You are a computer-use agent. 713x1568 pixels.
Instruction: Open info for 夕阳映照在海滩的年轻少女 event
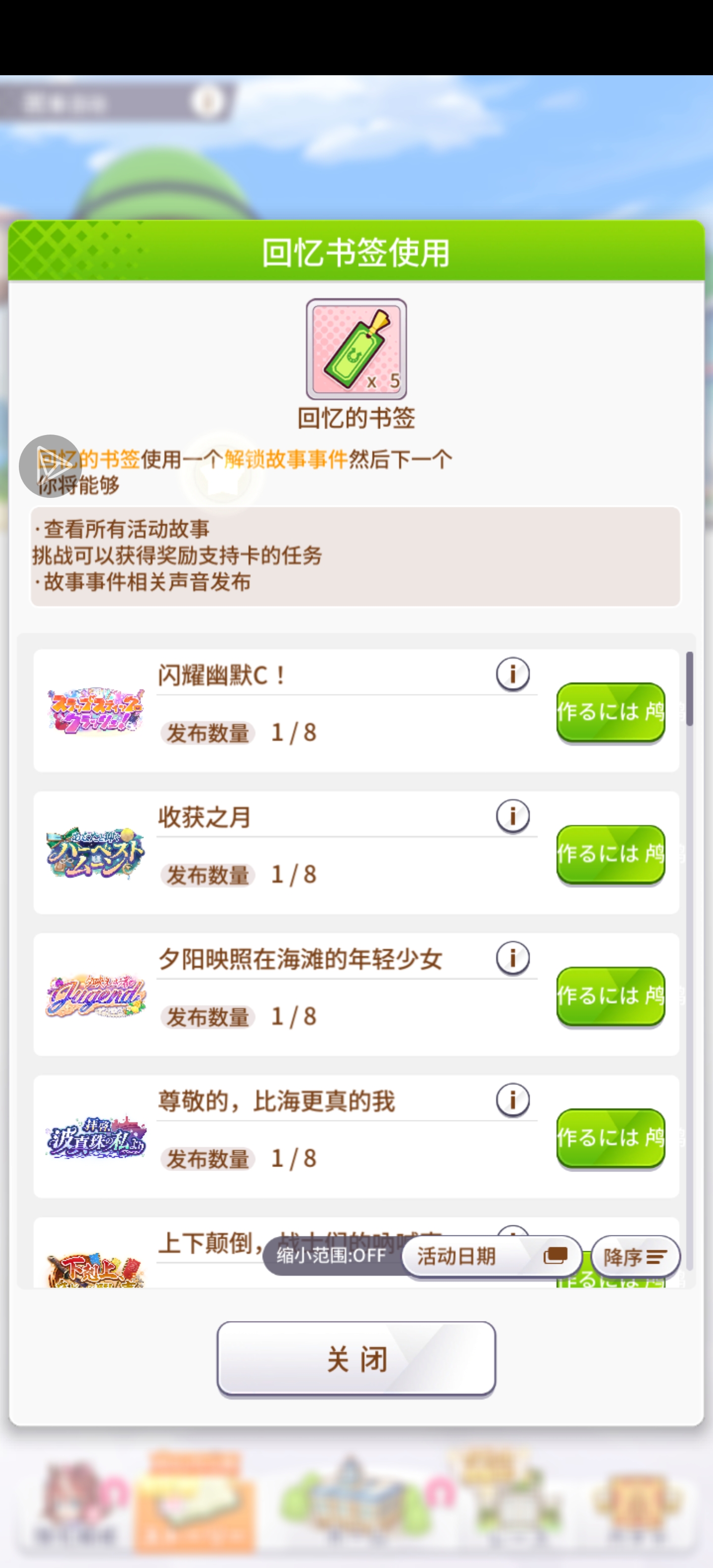[x=512, y=958]
